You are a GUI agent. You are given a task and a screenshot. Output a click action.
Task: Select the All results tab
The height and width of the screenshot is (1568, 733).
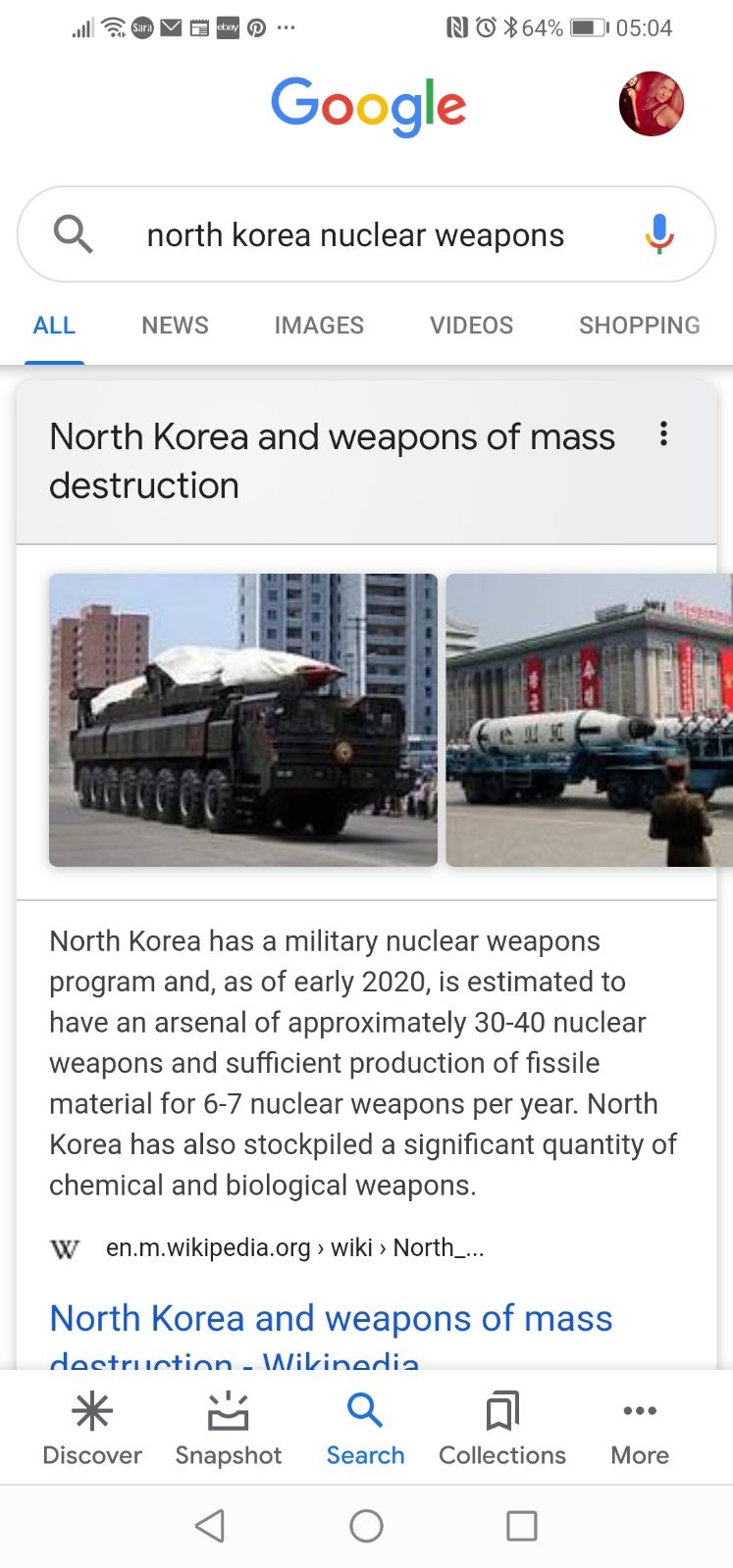(54, 326)
